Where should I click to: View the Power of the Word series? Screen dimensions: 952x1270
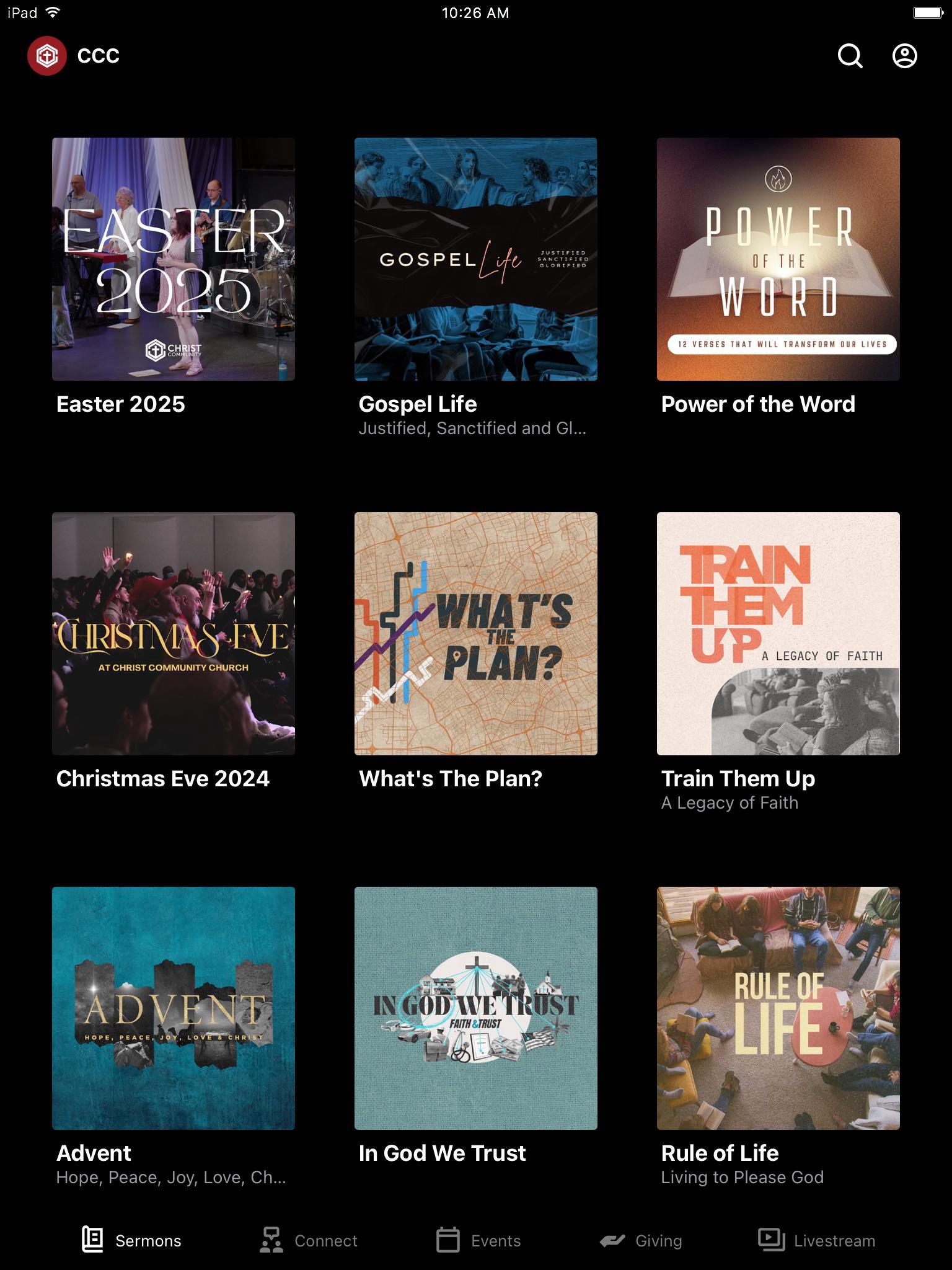[778, 259]
